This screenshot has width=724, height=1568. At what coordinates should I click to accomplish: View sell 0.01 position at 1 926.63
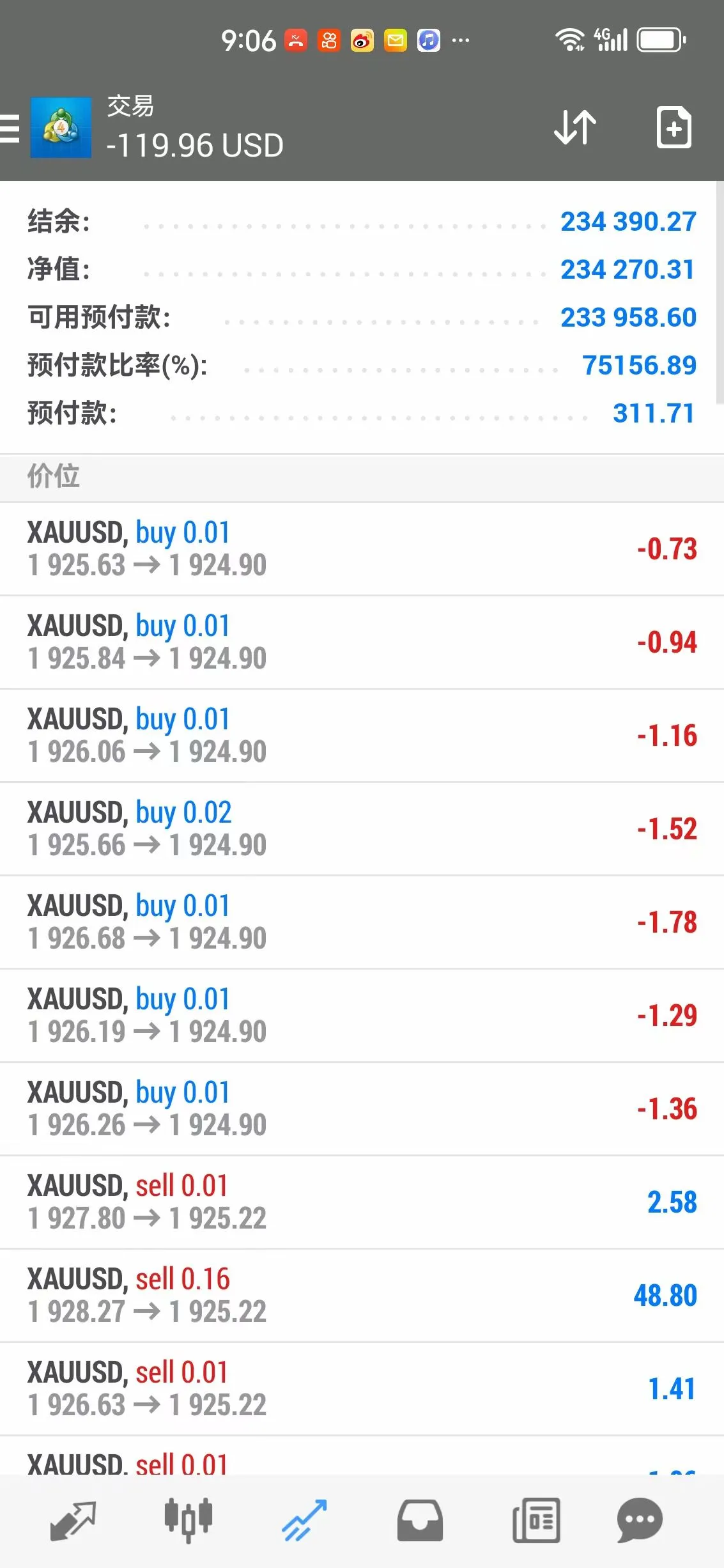[x=362, y=1389]
